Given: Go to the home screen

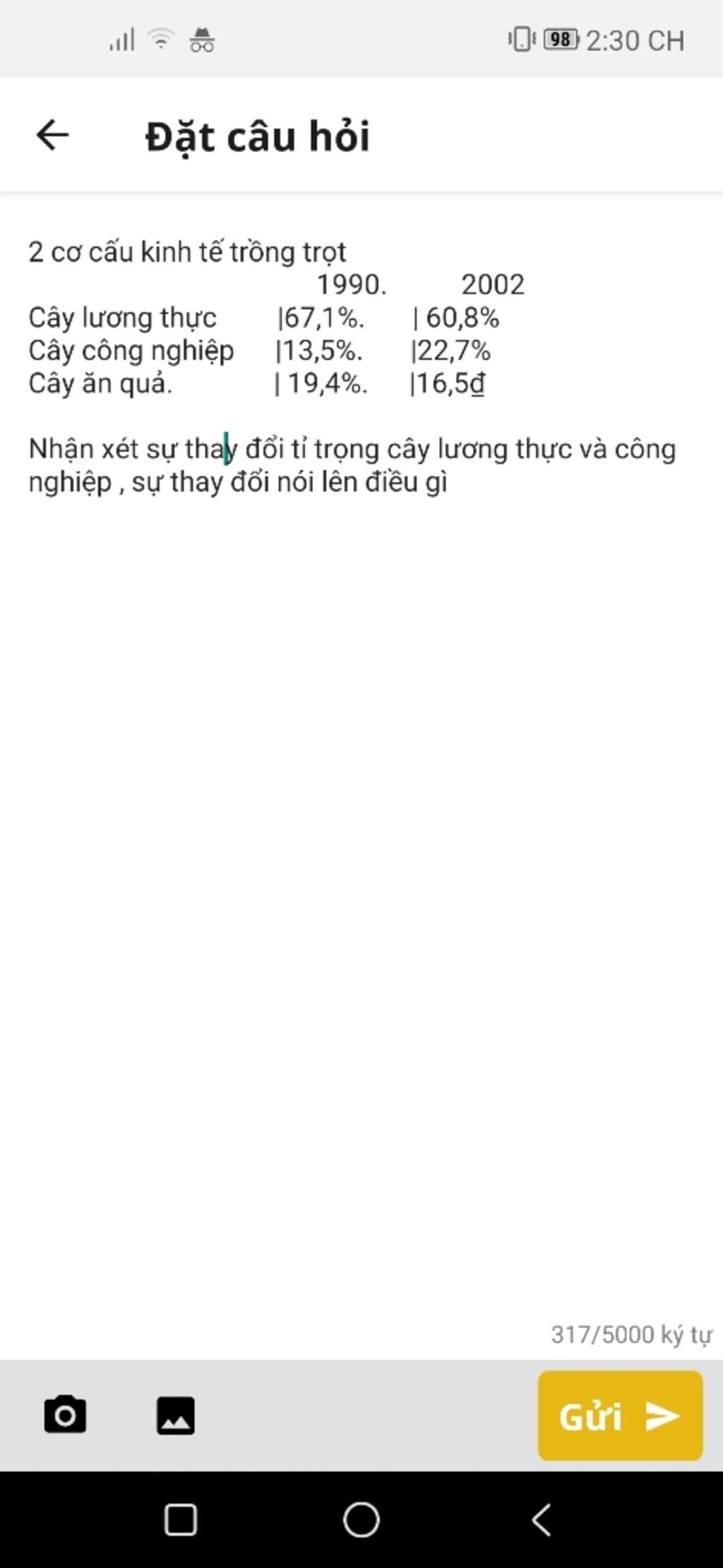Looking at the screenshot, I should 361,1519.
